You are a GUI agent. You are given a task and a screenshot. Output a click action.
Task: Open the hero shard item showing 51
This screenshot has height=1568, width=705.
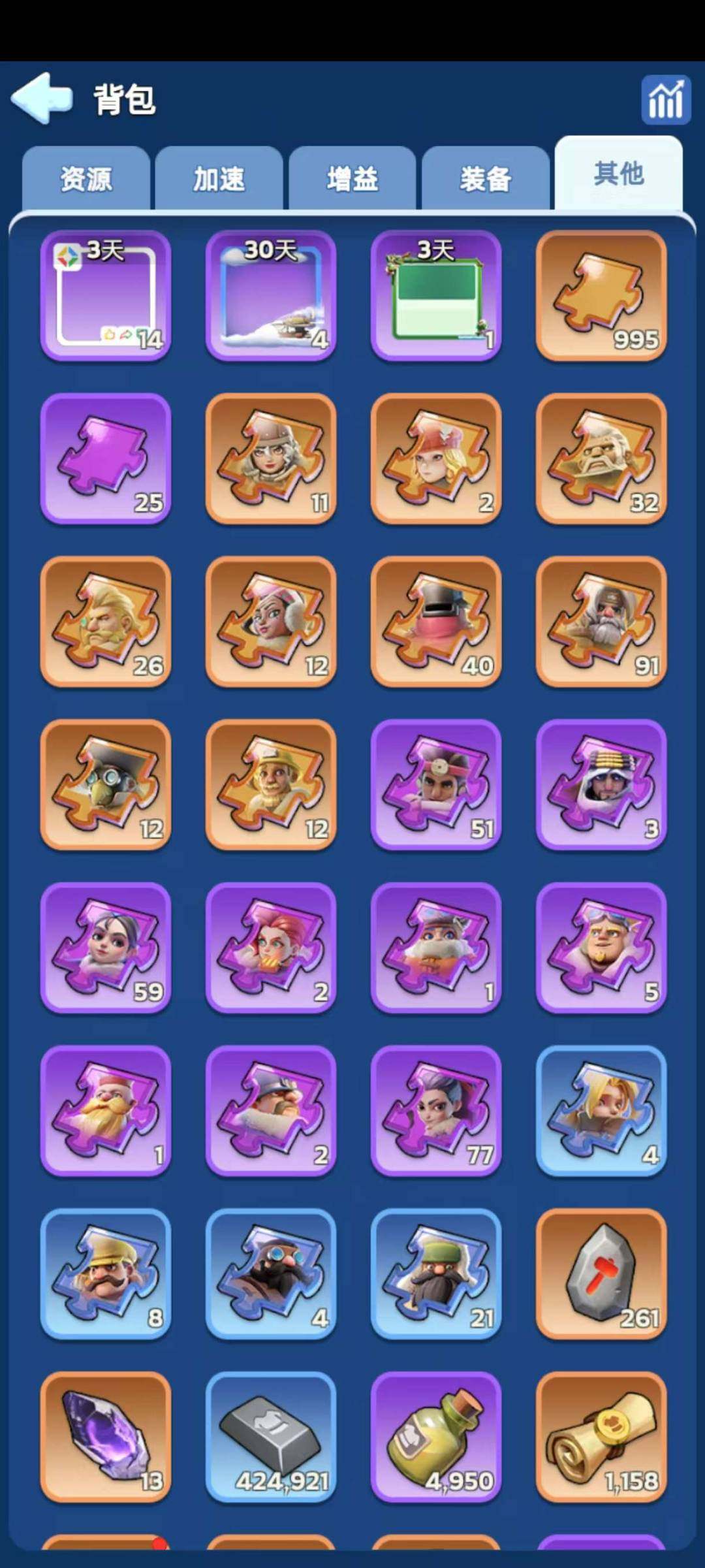pos(436,784)
